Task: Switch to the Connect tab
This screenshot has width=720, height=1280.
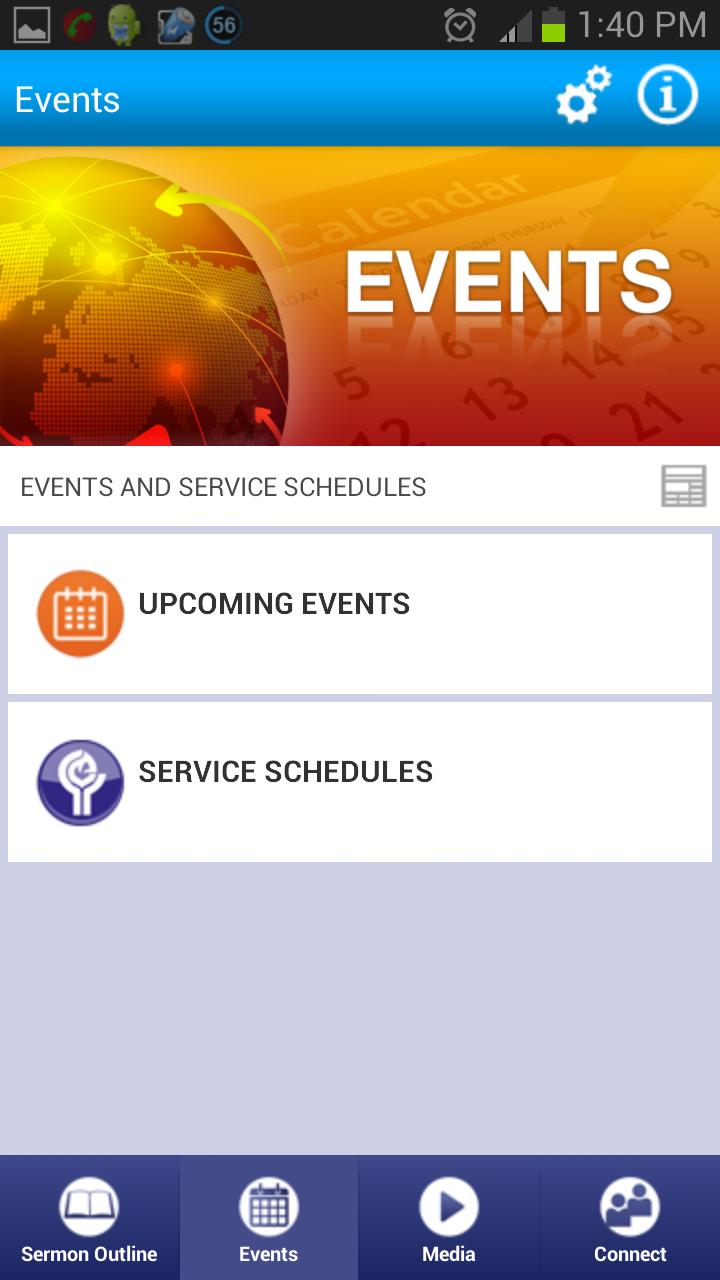Action: coord(630,1220)
